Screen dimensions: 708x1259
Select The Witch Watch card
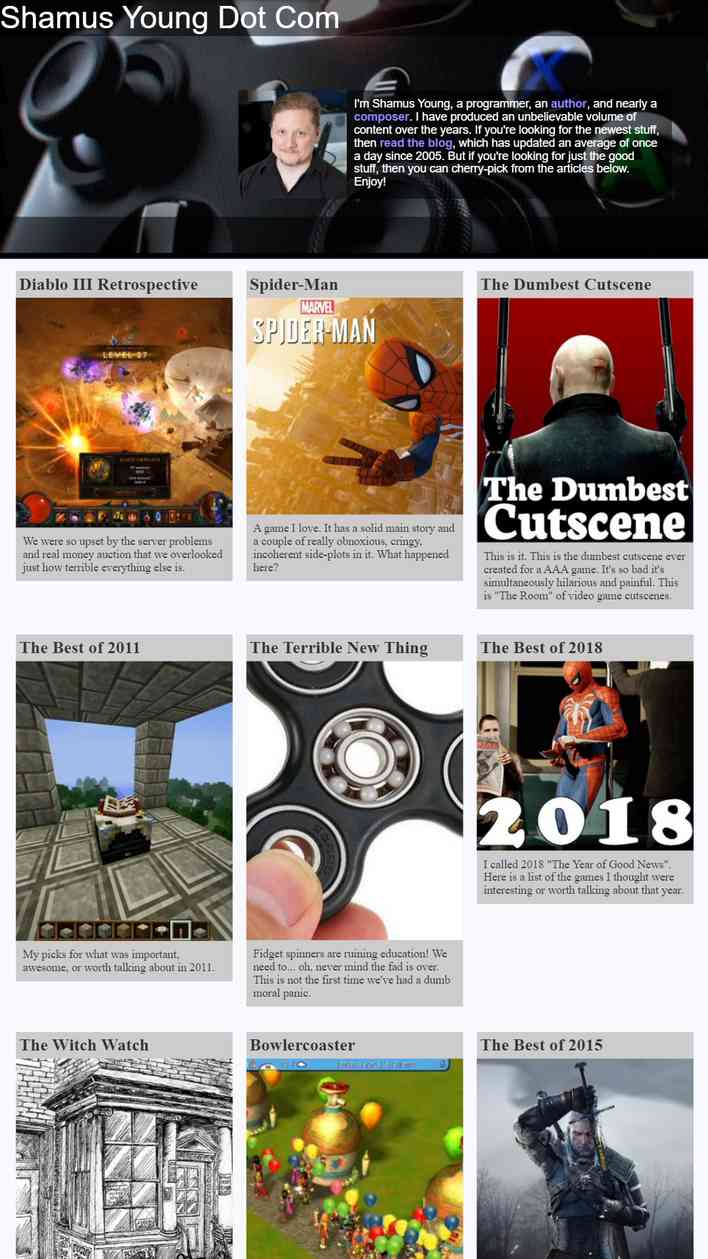(124, 1150)
